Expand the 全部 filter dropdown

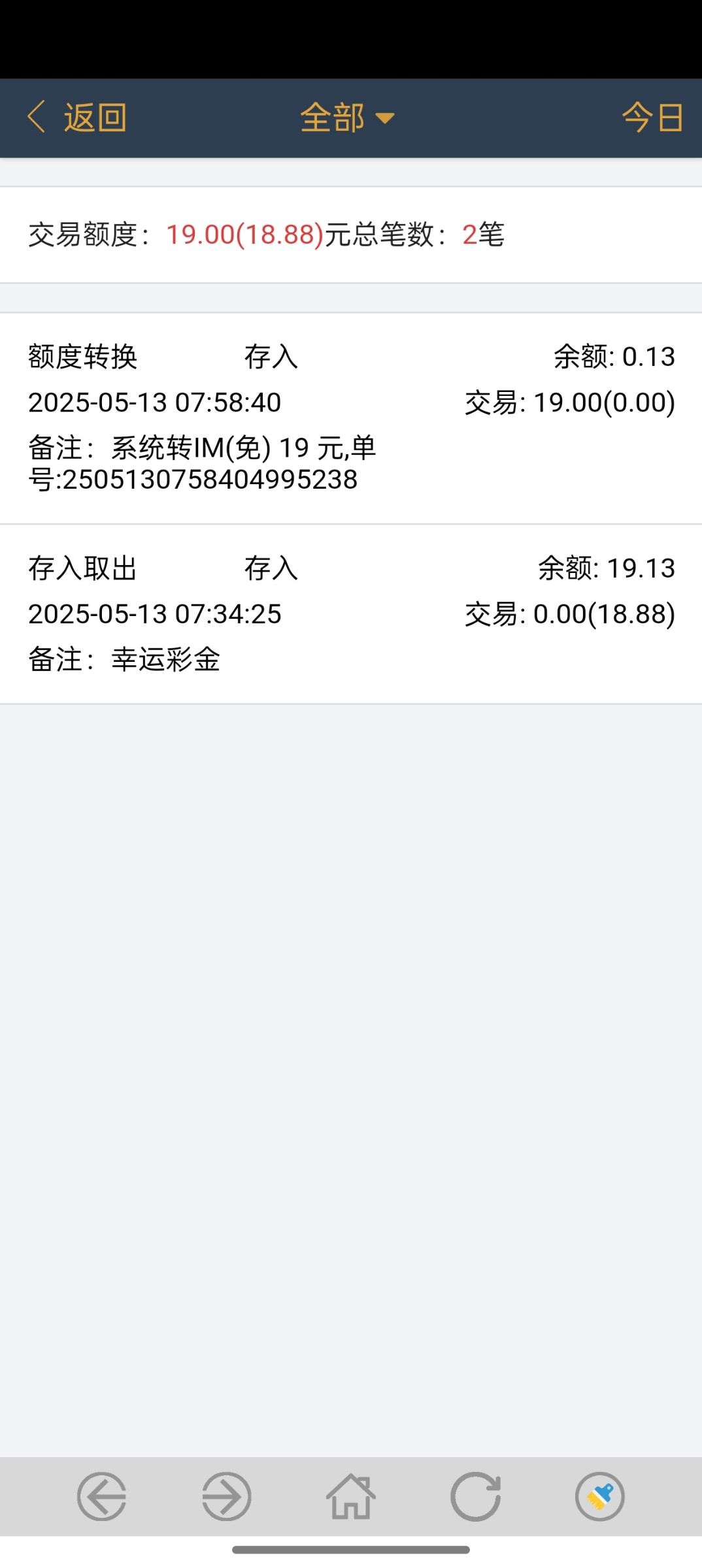point(347,118)
